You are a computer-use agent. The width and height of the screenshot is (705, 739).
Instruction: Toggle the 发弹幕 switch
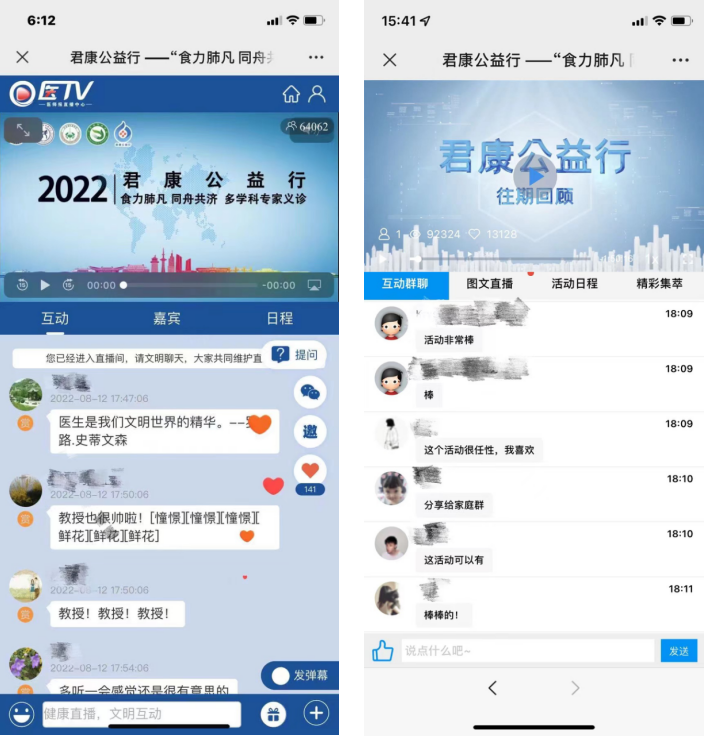(282, 676)
